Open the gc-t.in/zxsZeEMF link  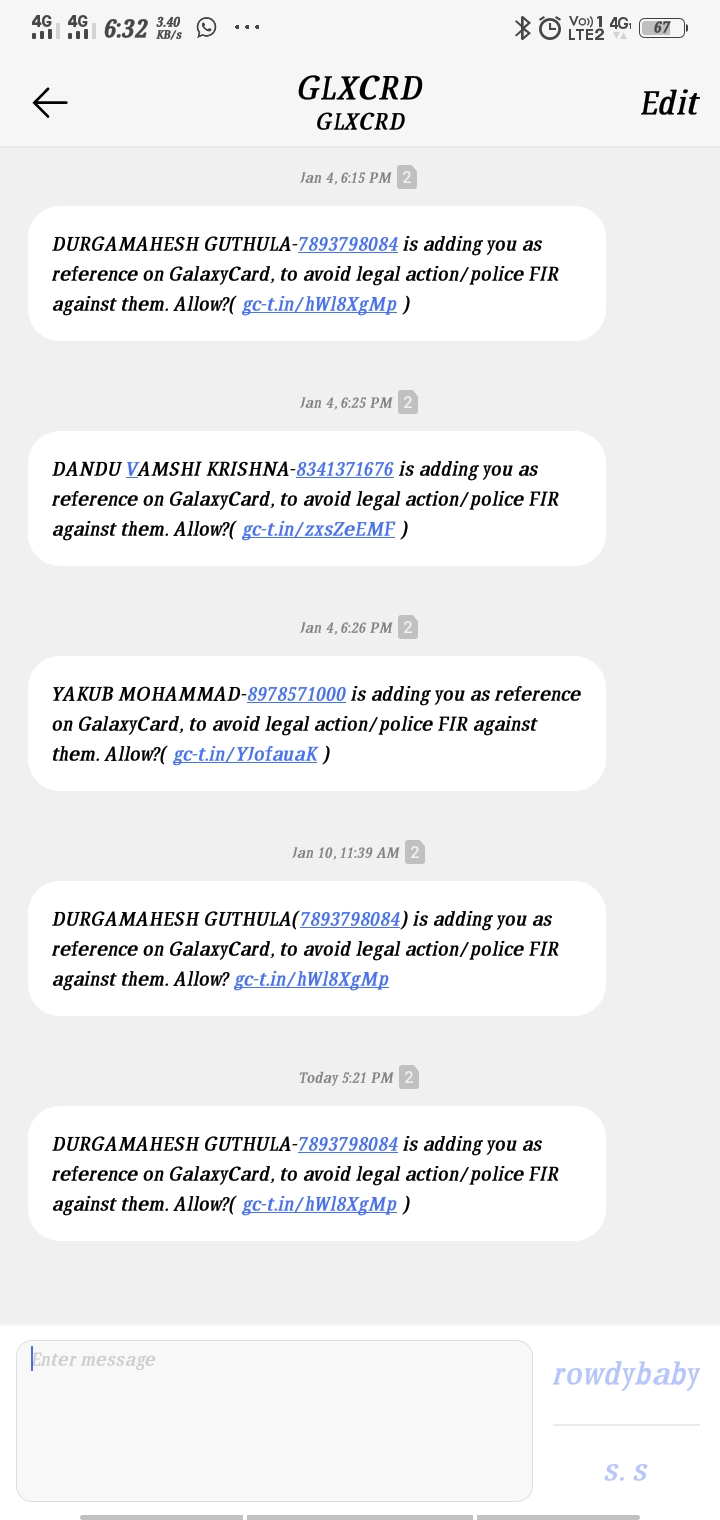318,529
